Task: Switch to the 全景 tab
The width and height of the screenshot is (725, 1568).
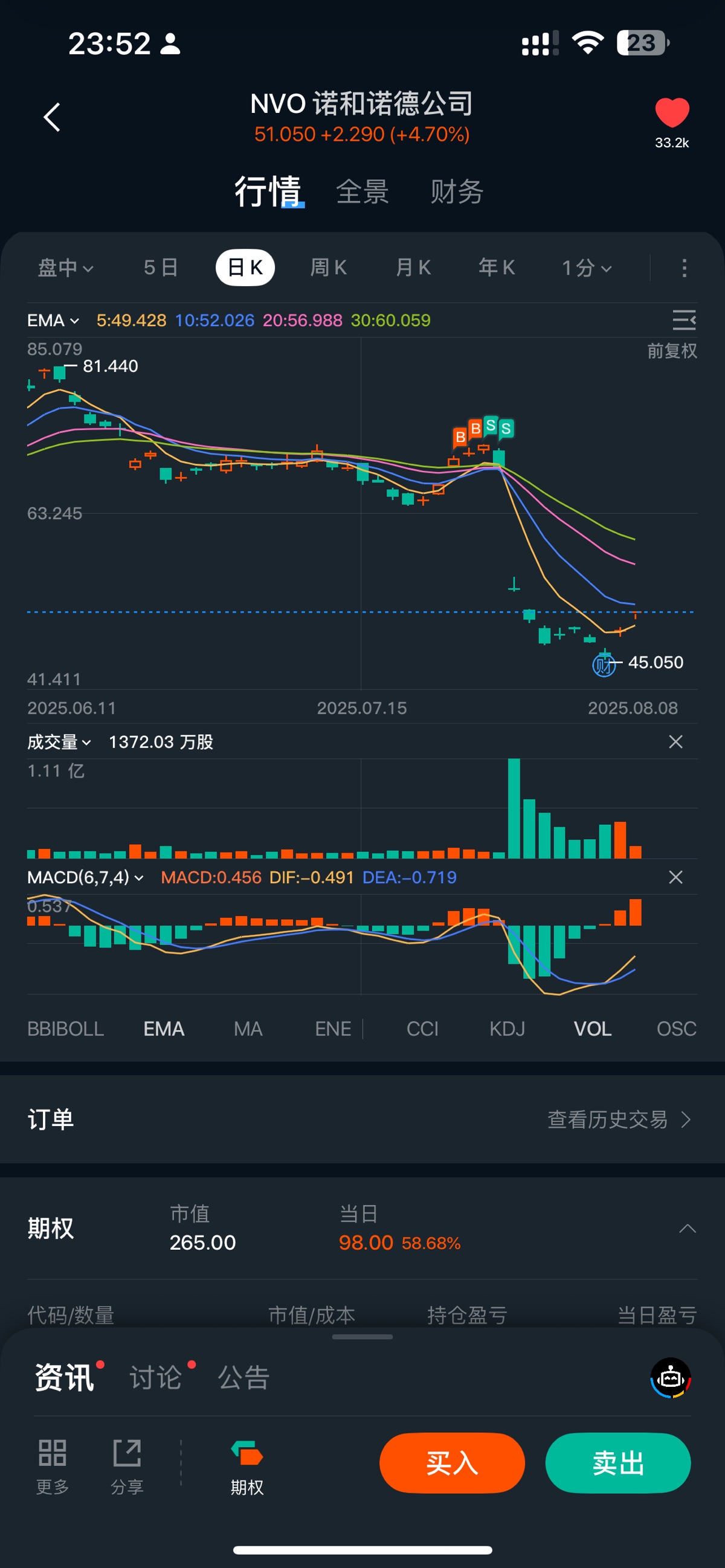Action: point(362,192)
